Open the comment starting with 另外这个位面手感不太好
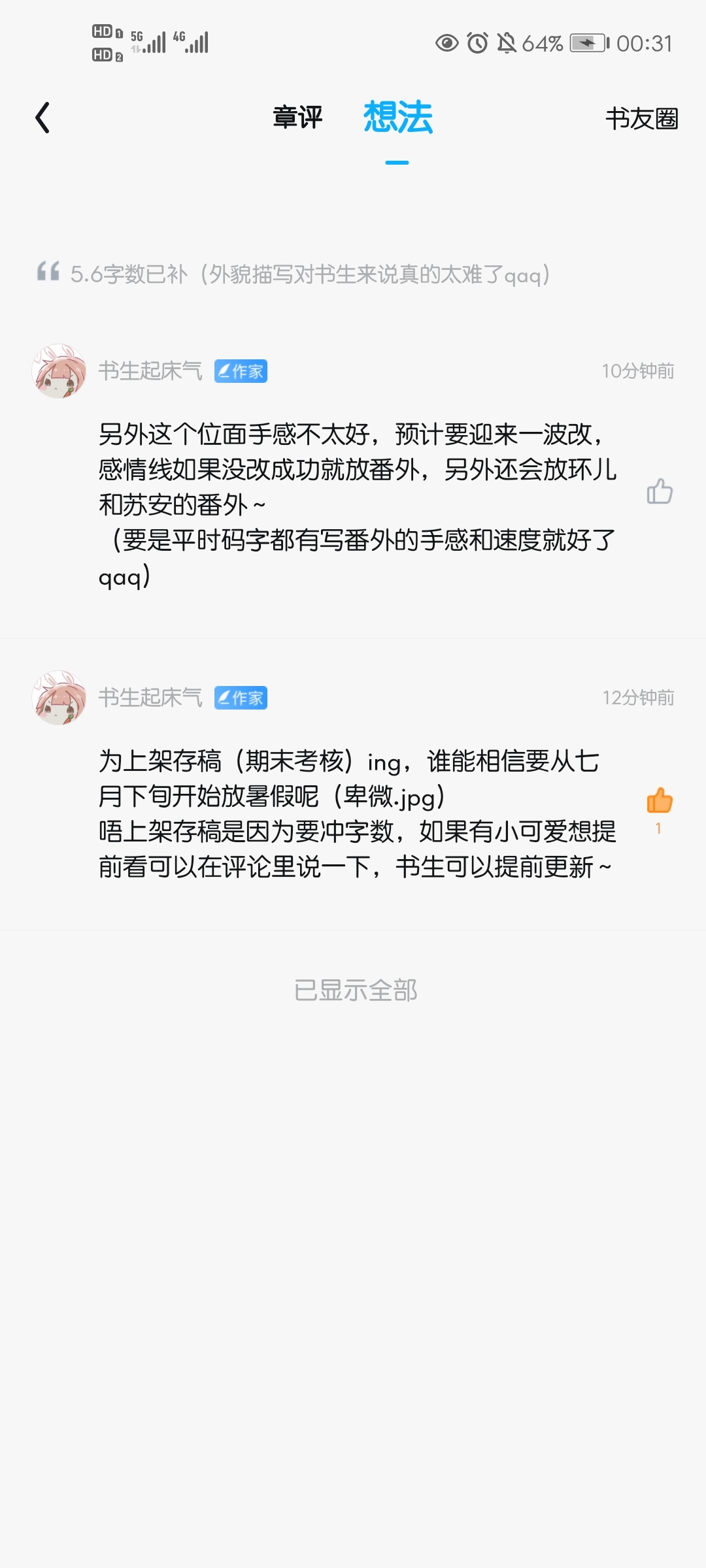 tap(356, 504)
